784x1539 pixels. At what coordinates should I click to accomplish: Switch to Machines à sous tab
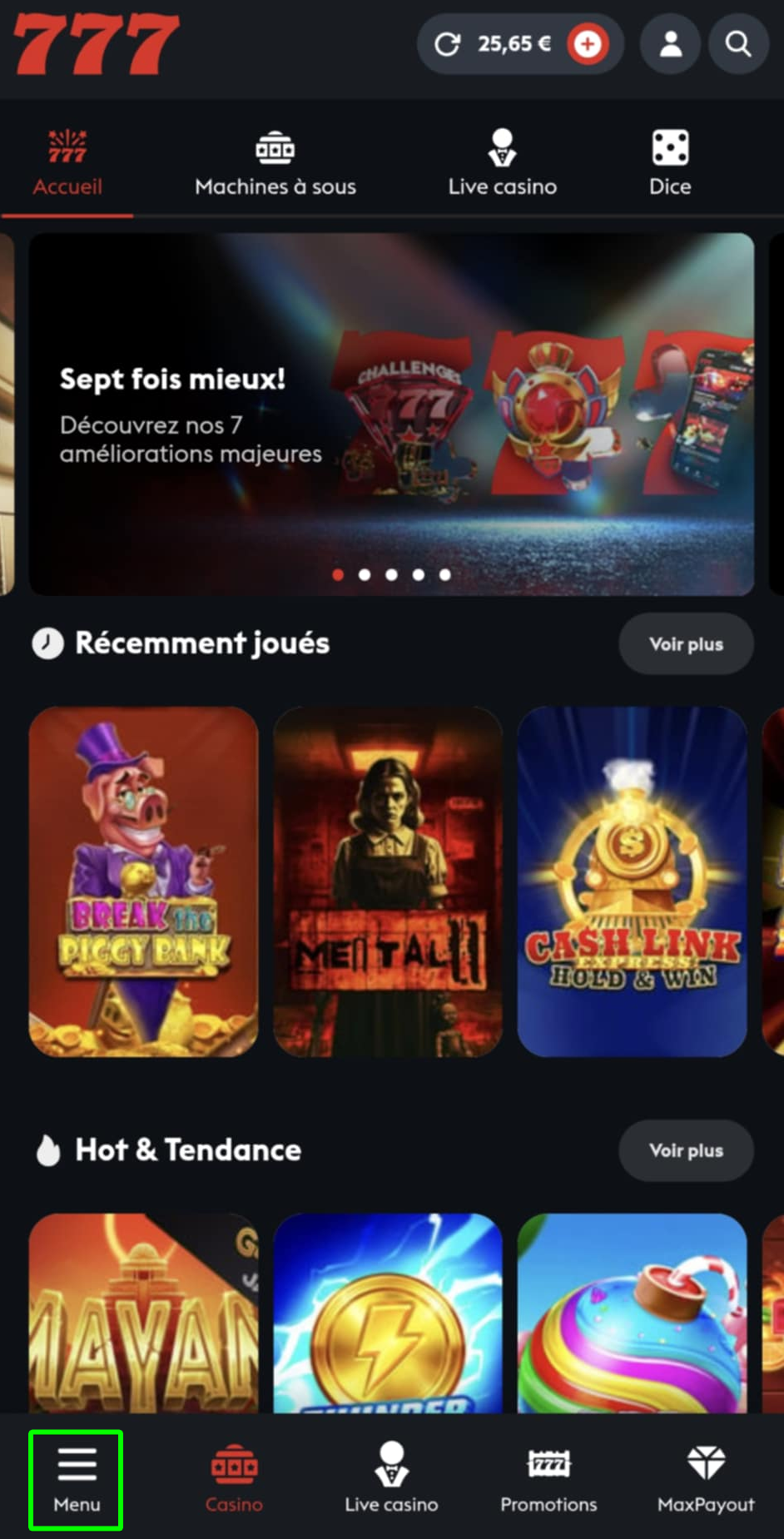[x=275, y=164]
